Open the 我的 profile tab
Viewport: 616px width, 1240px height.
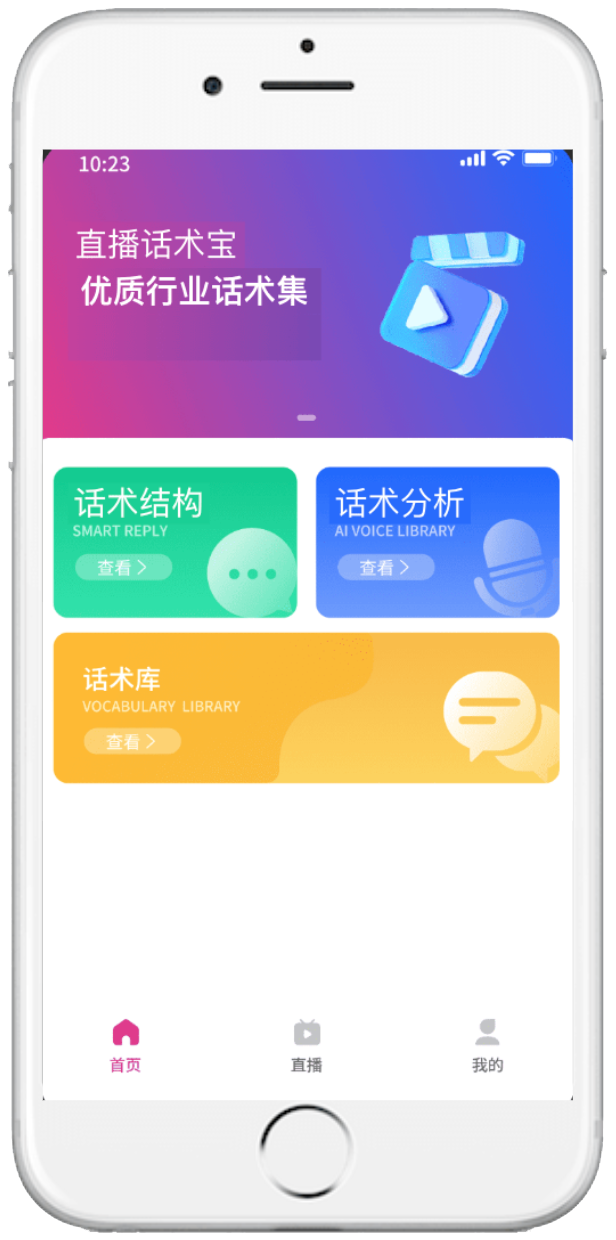coord(487,1045)
